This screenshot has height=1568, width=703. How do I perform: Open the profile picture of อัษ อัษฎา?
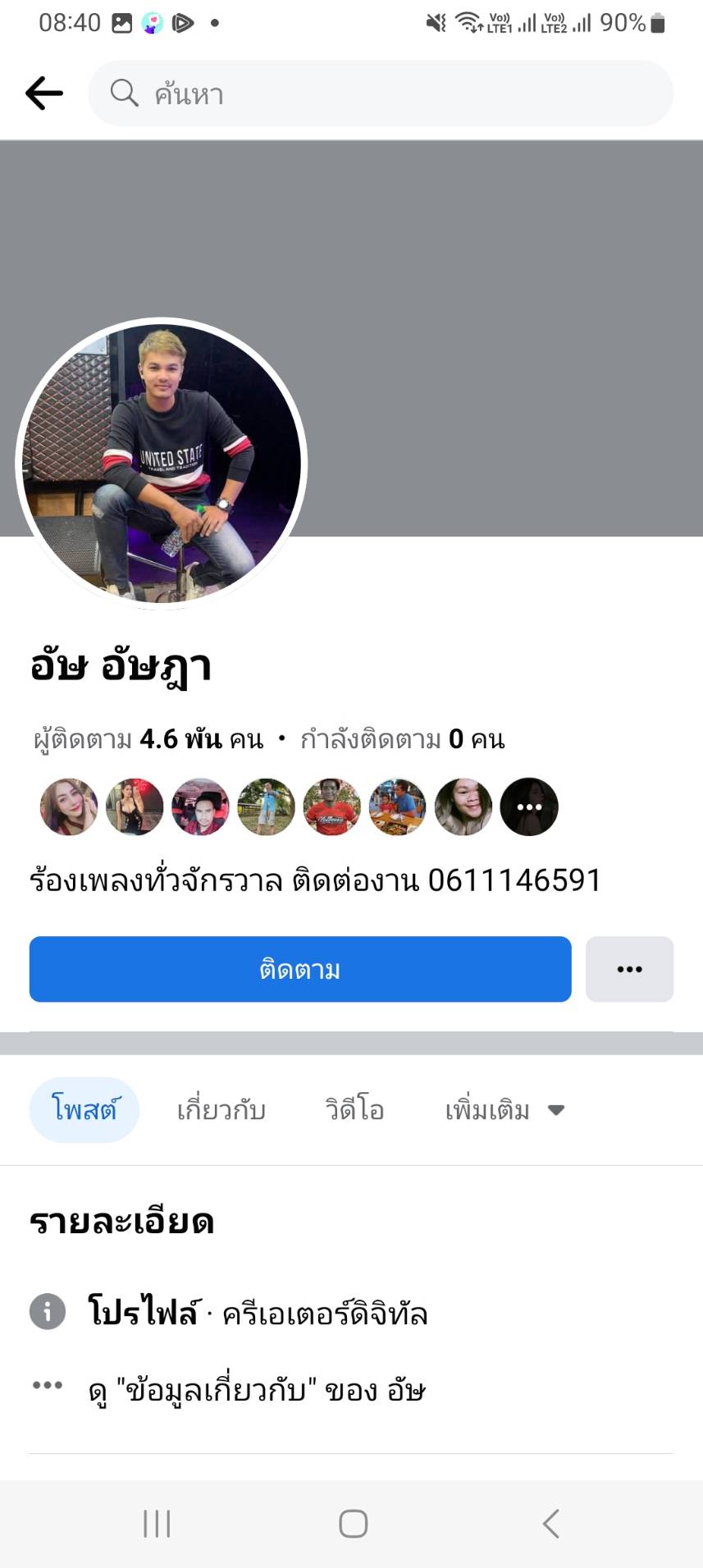[162, 464]
